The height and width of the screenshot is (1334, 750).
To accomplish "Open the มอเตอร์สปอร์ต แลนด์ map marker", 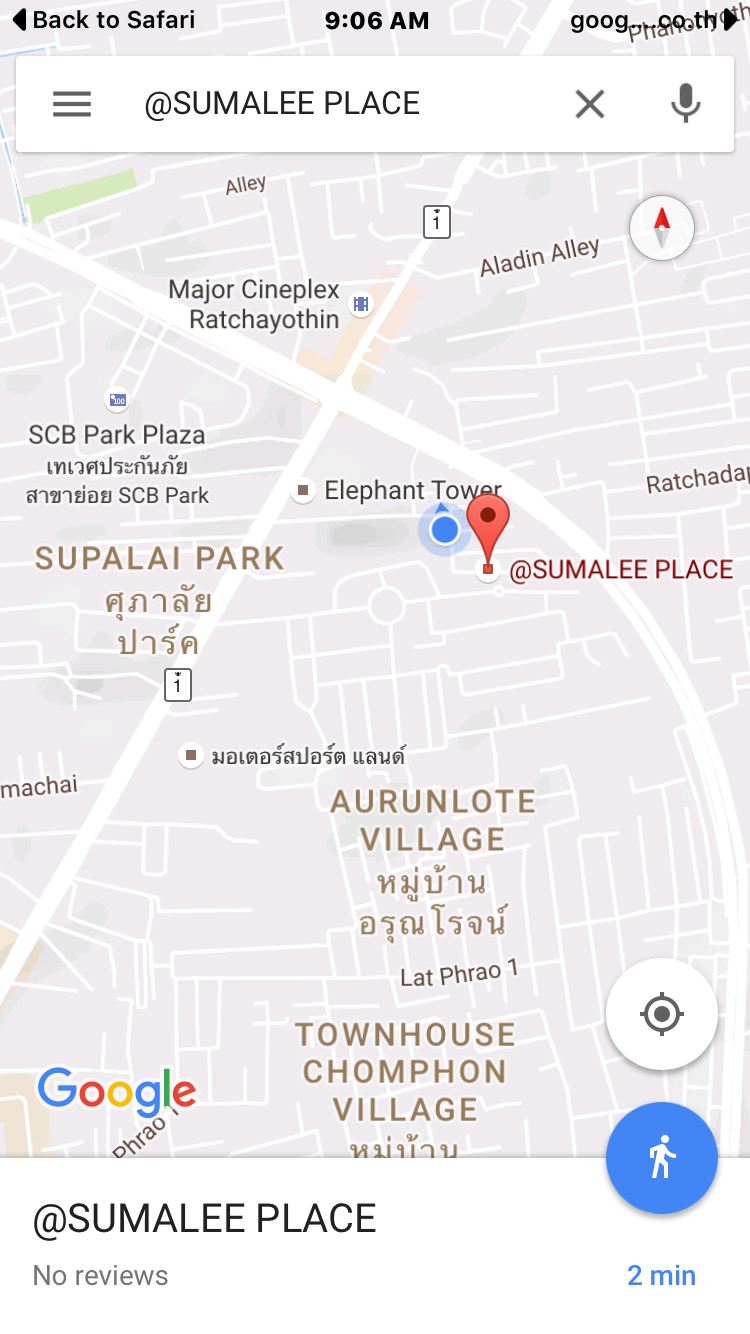I will tap(191, 755).
